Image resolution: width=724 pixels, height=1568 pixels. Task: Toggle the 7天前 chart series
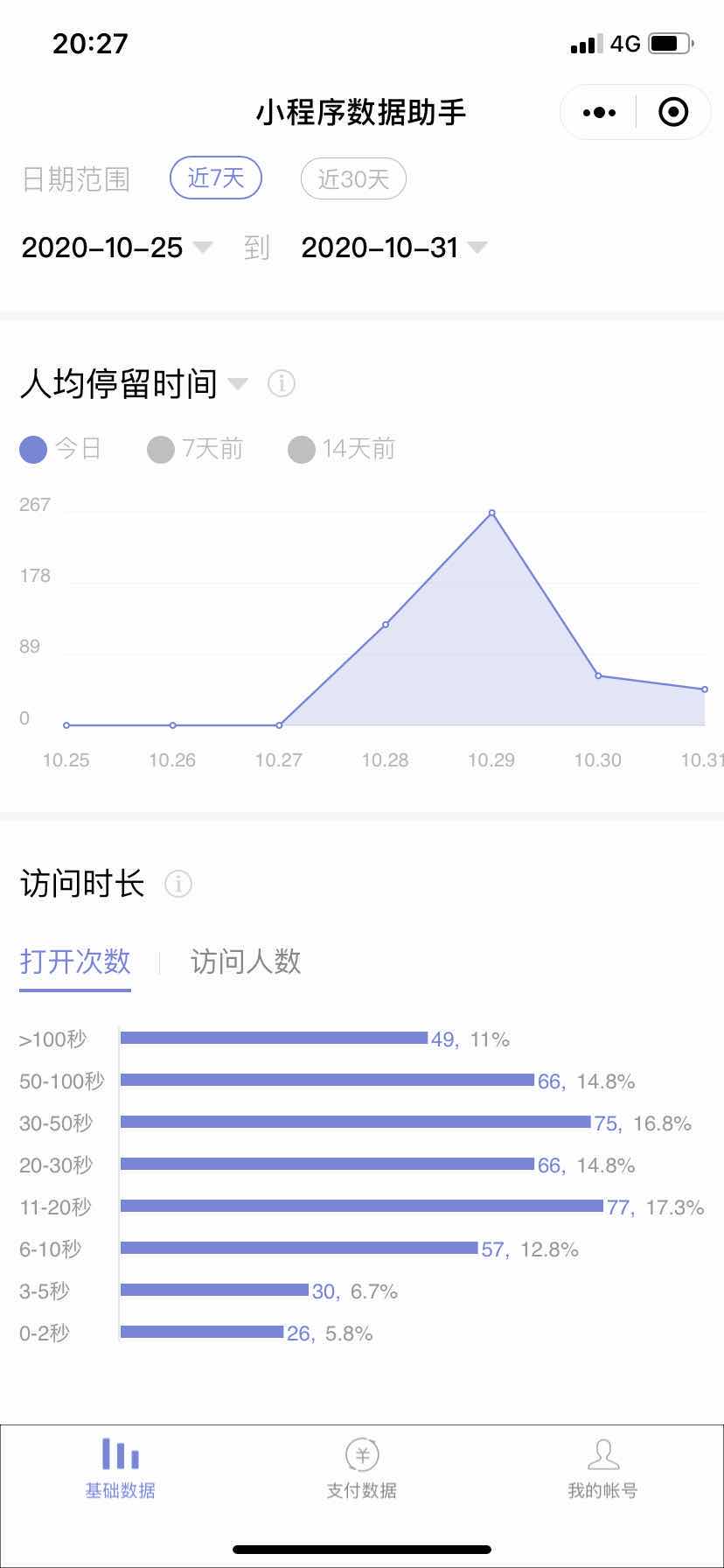[x=194, y=449]
